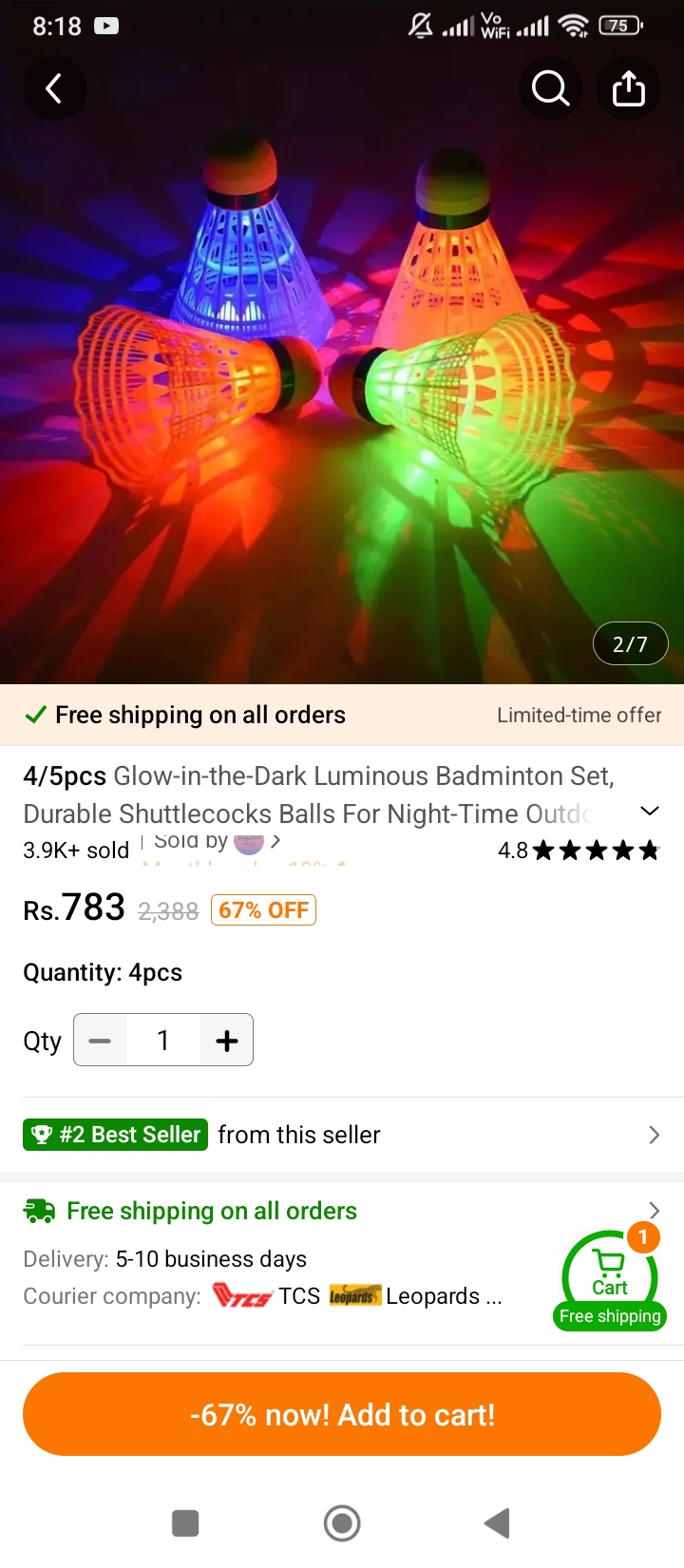Open the glowing shuttlecock product image

click(342, 380)
